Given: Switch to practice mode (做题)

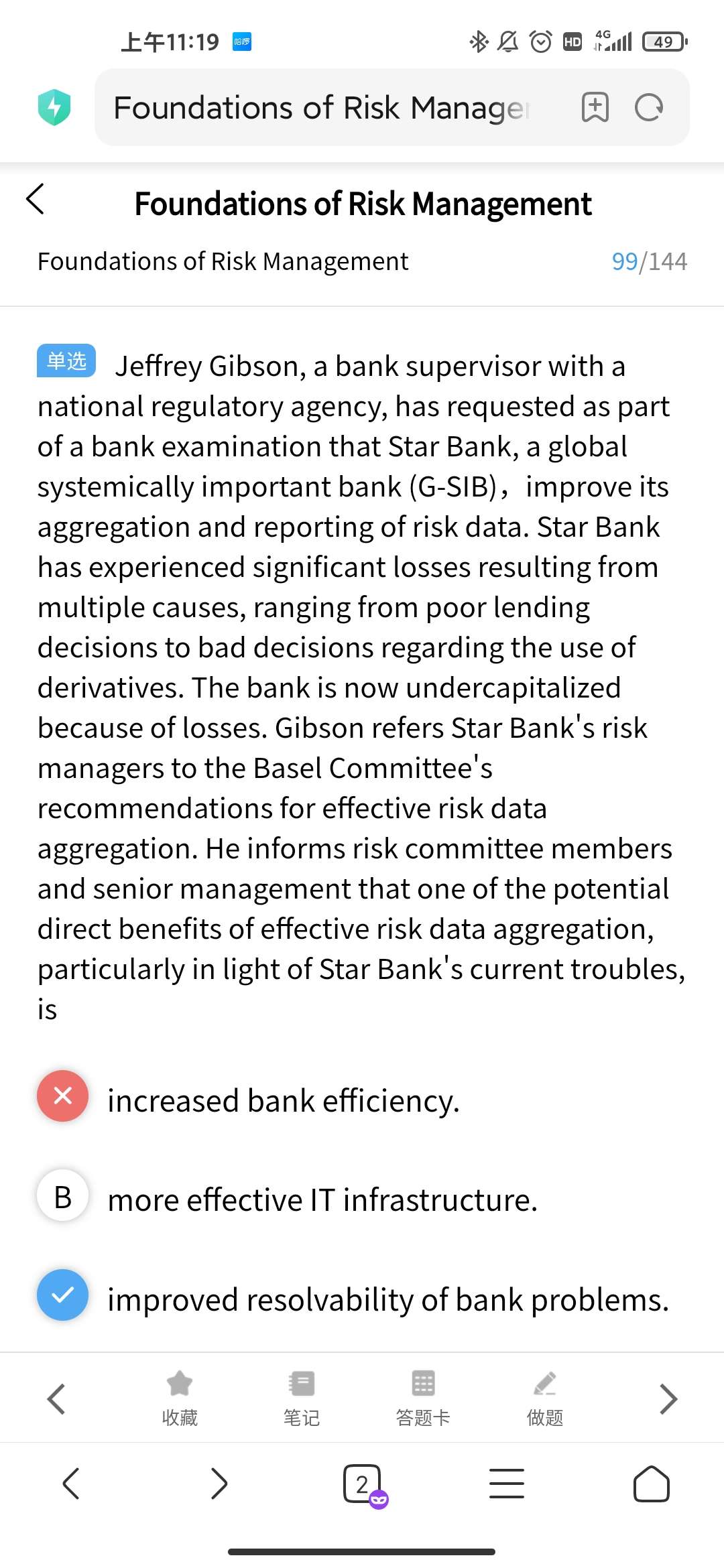Looking at the screenshot, I should [x=545, y=1397].
